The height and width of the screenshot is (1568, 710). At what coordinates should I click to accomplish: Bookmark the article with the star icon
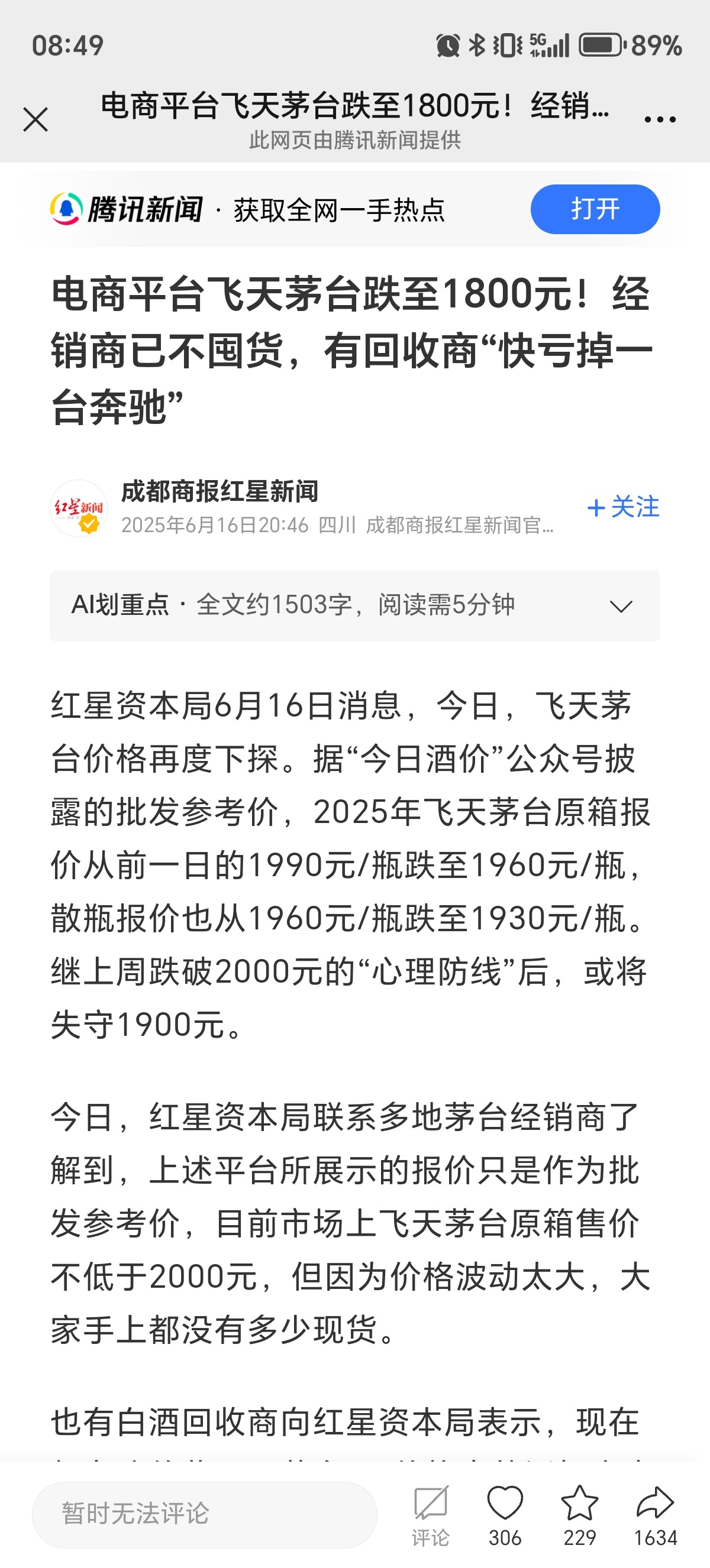pyautogui.click(x=579, y=1515)
